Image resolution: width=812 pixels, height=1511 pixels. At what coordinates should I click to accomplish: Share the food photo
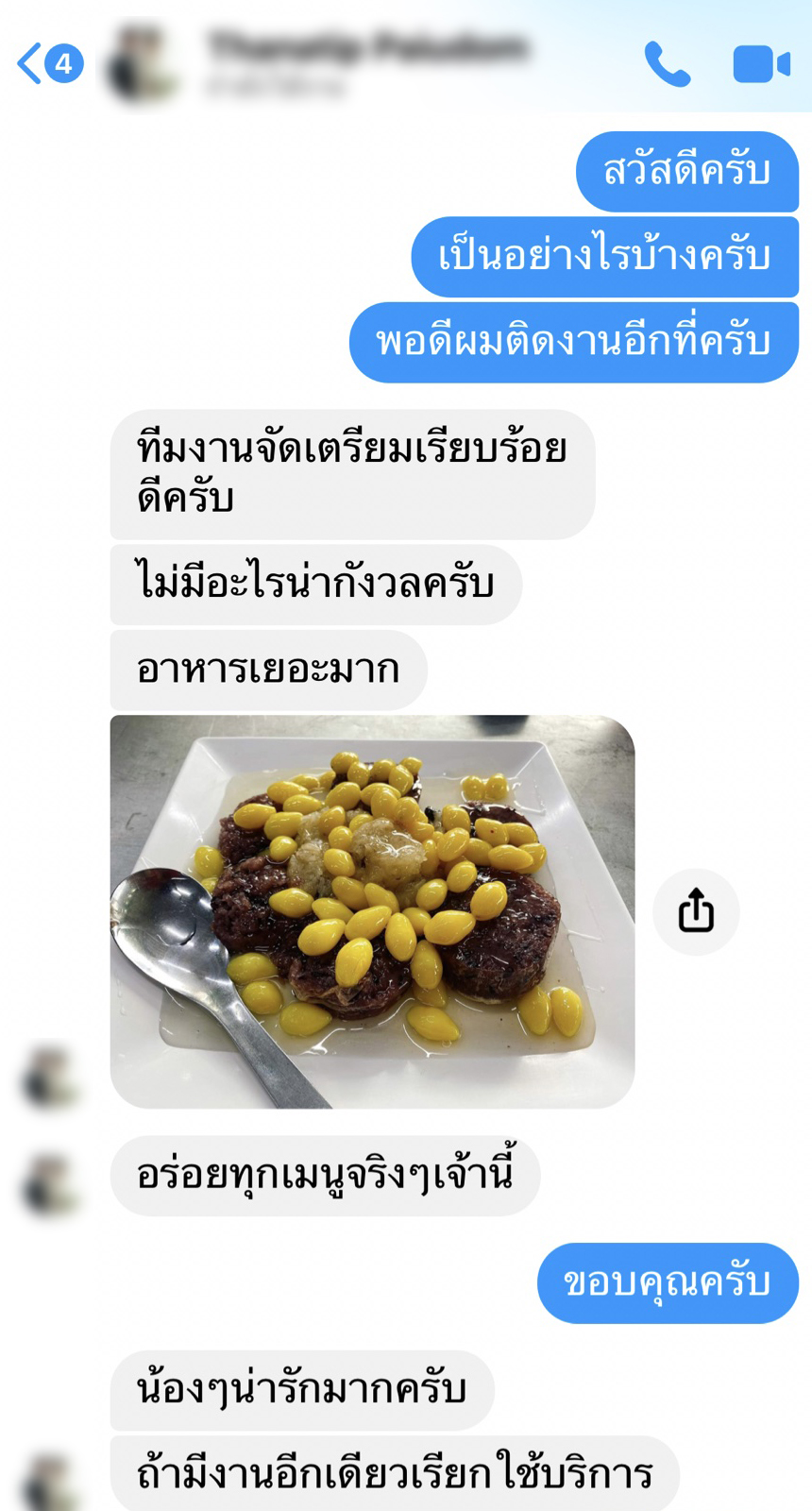[696, 911]
